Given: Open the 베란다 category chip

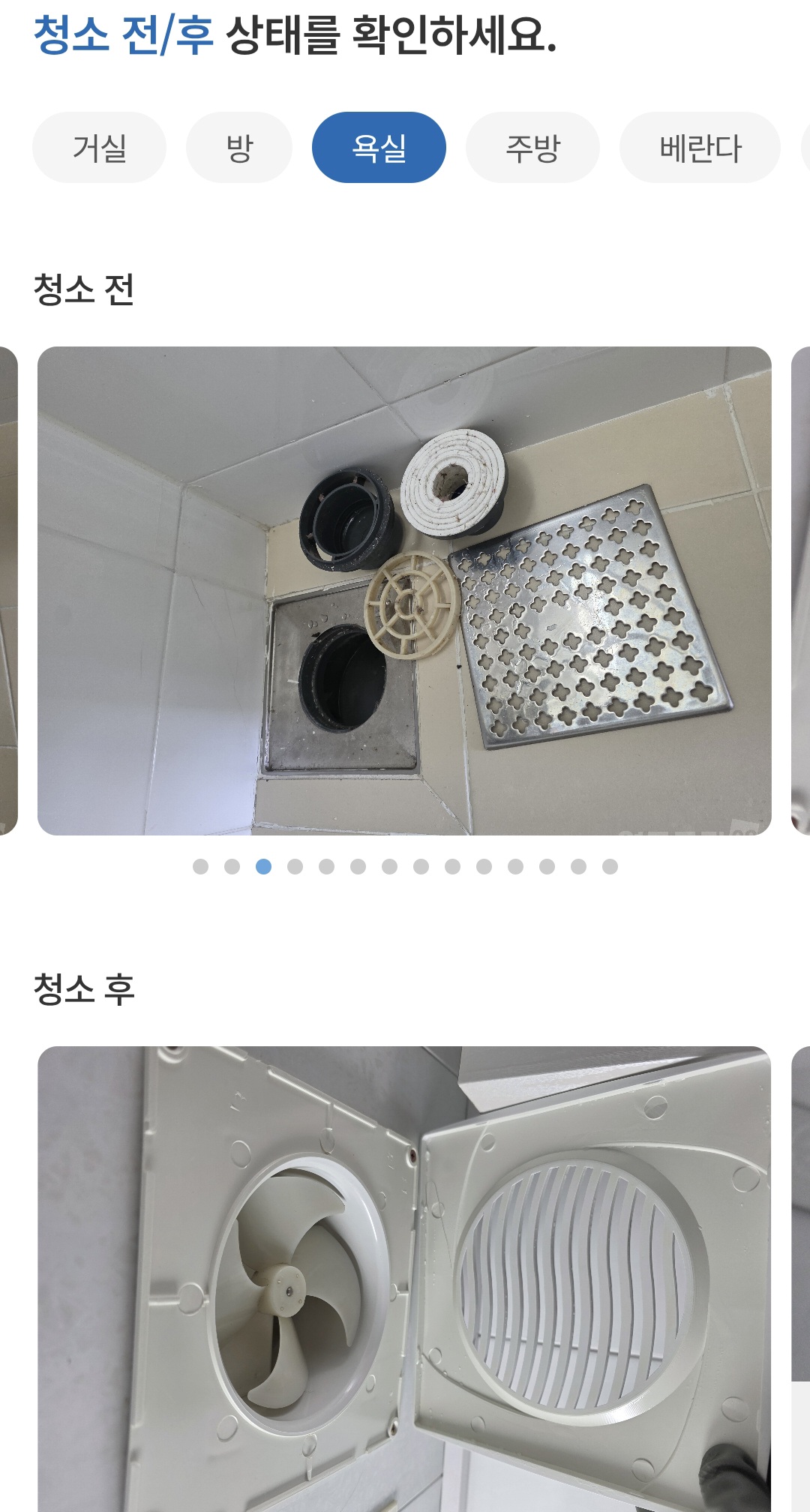Looking at the screenshot, I should [700, 148].
